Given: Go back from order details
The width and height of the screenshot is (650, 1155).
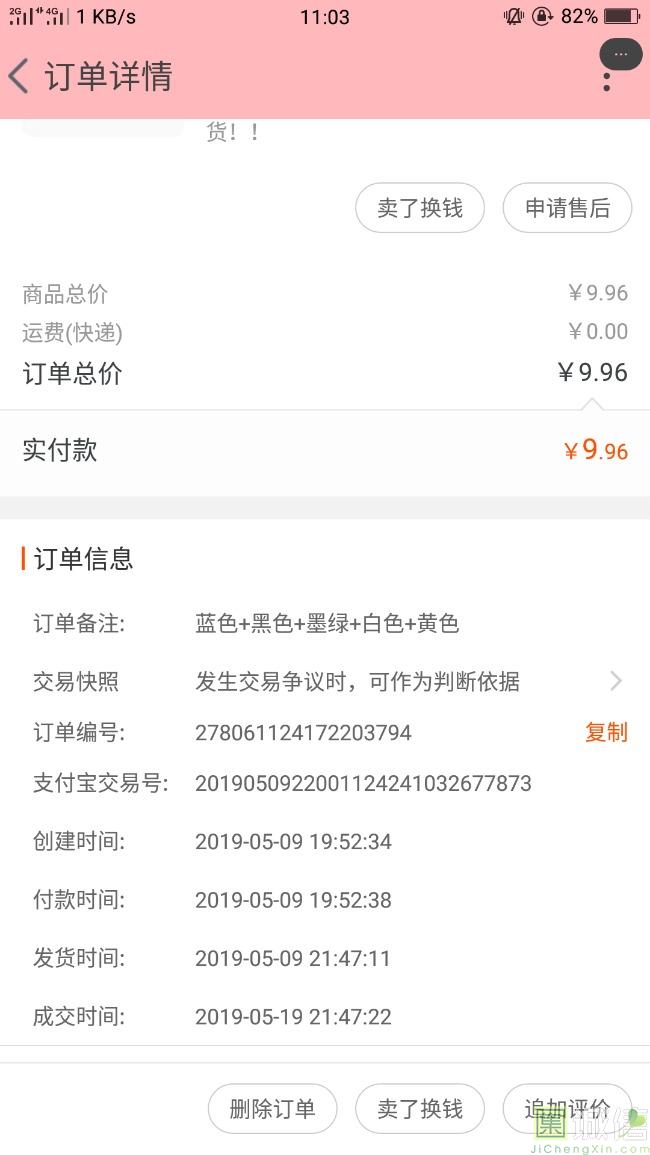Looking at the screenshot, I should (19, 76).
